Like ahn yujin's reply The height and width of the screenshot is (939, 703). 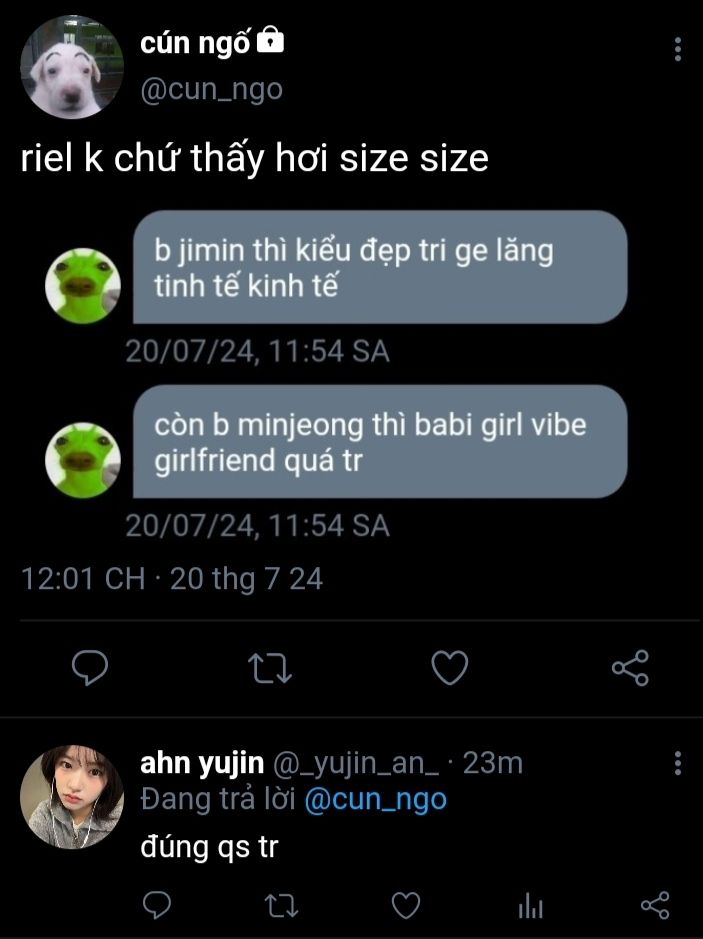click(x=406, y=905)
